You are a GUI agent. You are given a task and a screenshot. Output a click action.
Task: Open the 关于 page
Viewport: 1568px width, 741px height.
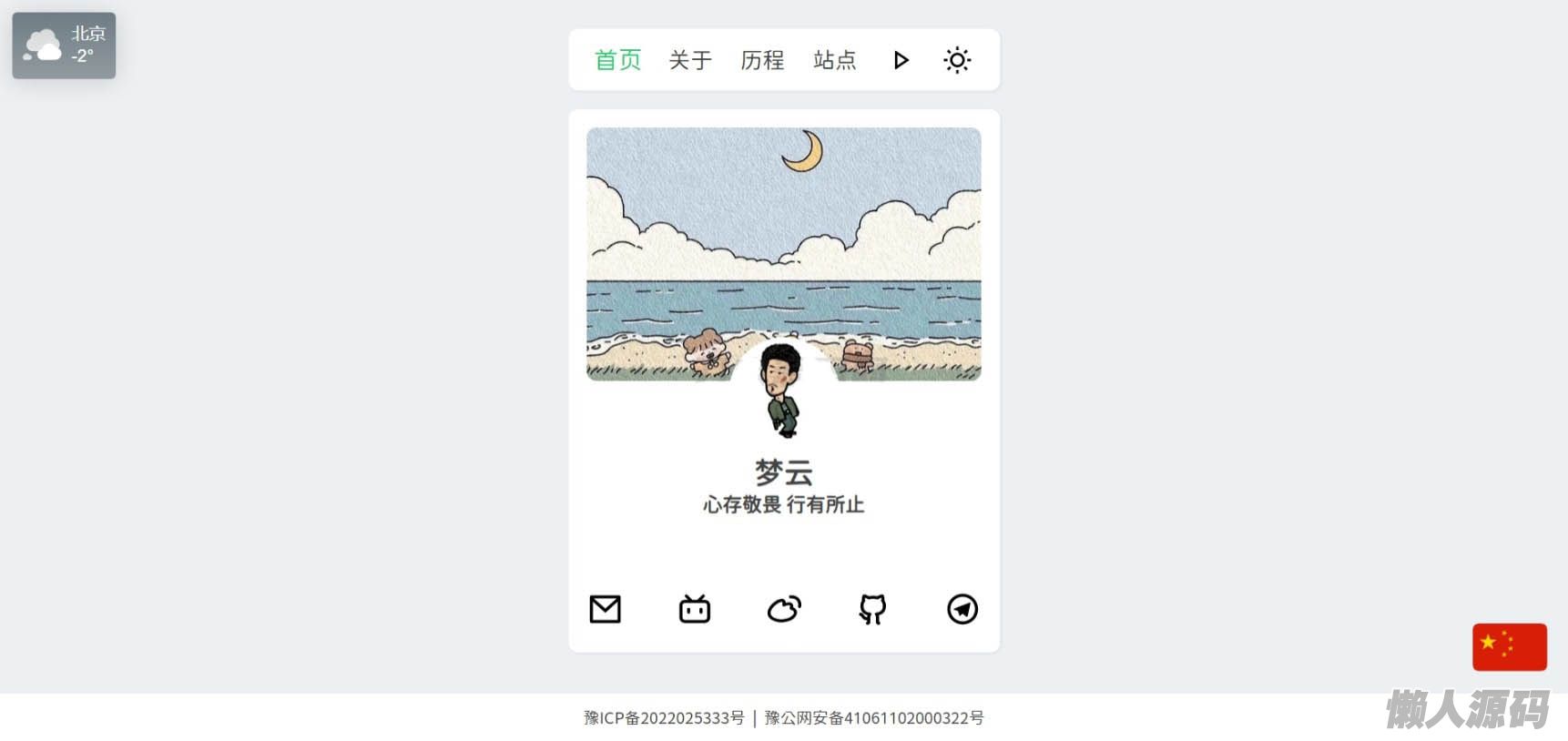[x=690, y=60]
